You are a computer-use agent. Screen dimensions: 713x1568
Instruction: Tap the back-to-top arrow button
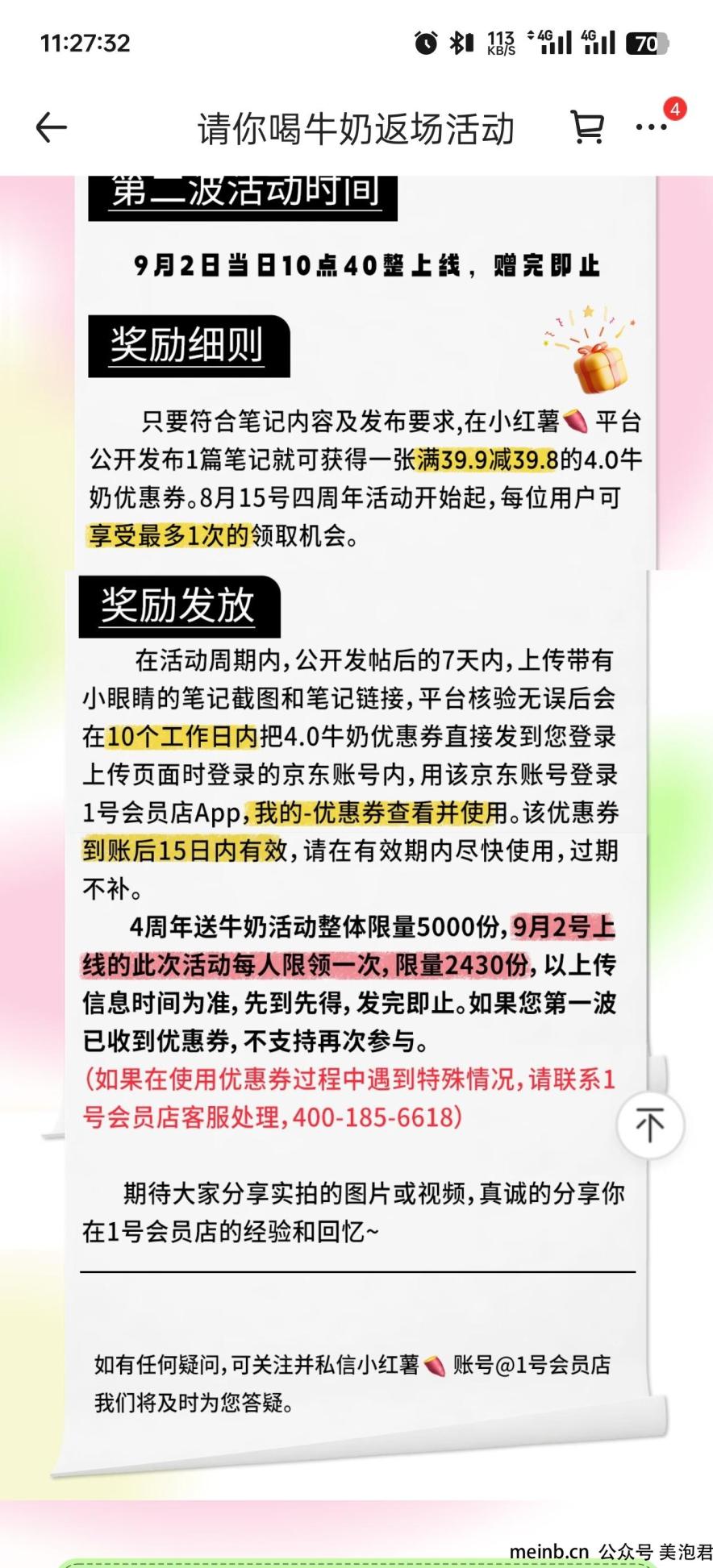coord(650,1125)
